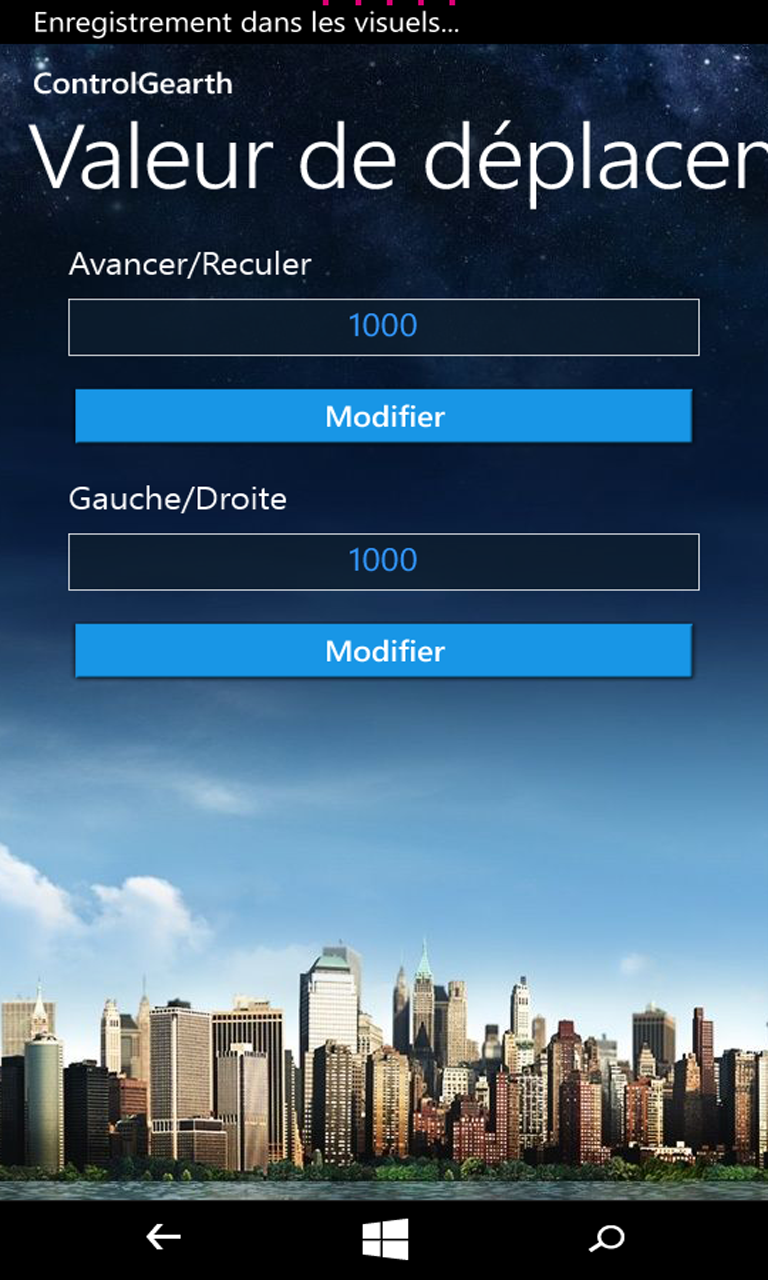This screenshot has width=768, height=1280.
Task: Edit the Gauche/Droite value field
Action: pyautogui.click(x=384, y=561)
